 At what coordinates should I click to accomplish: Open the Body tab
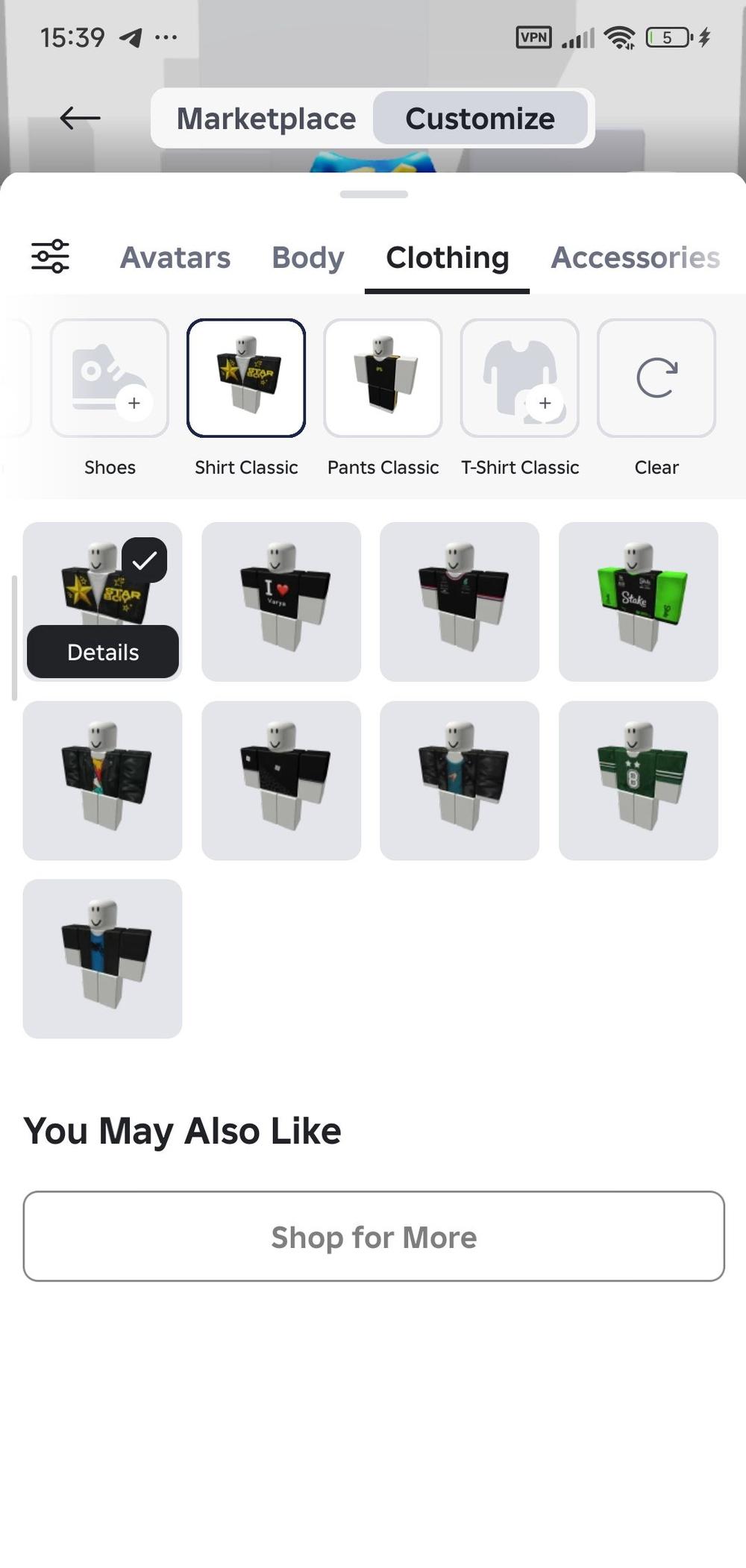coord(307,257)
